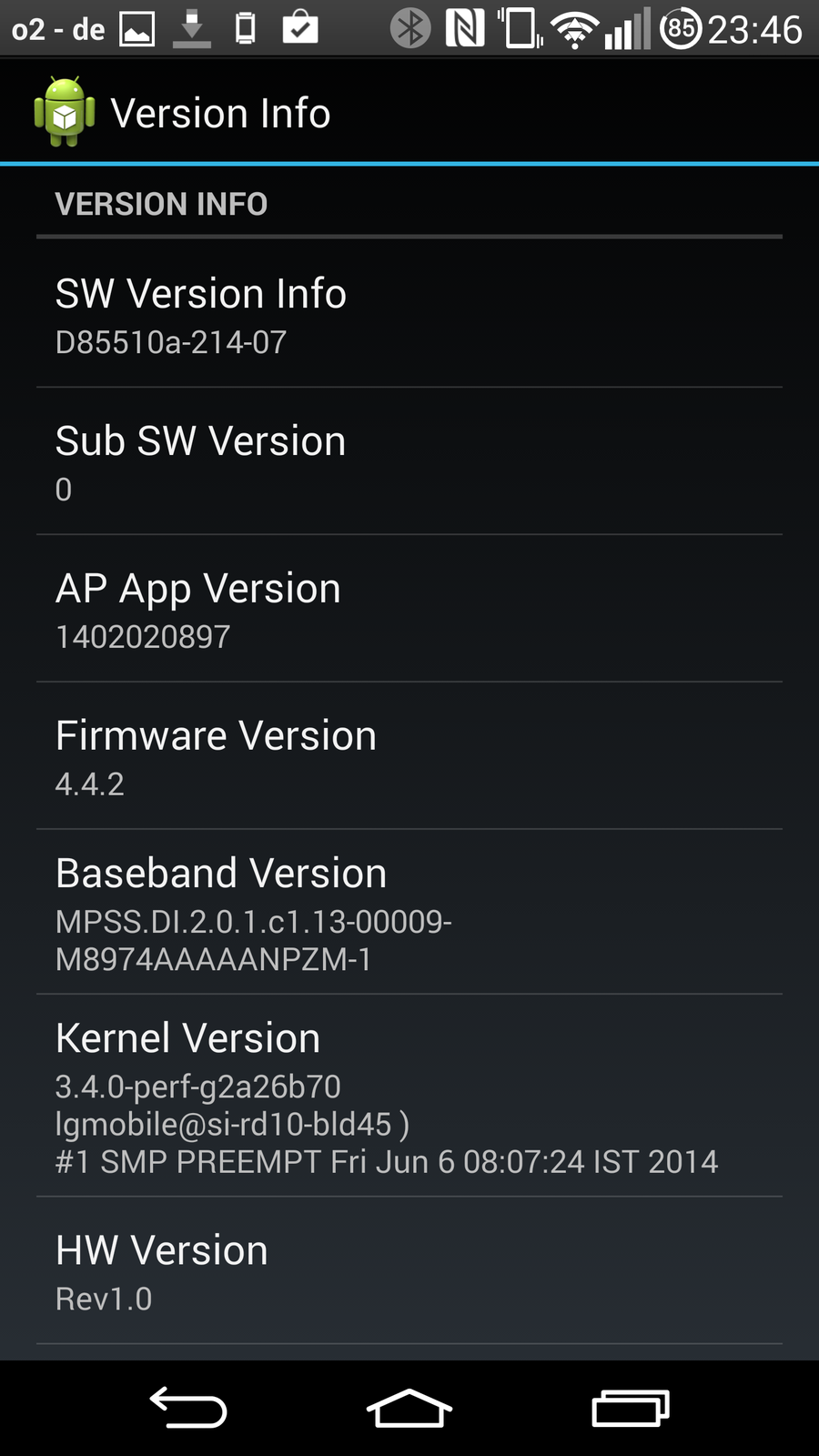Tap the Firmware Version row

(x=409, y=757)
